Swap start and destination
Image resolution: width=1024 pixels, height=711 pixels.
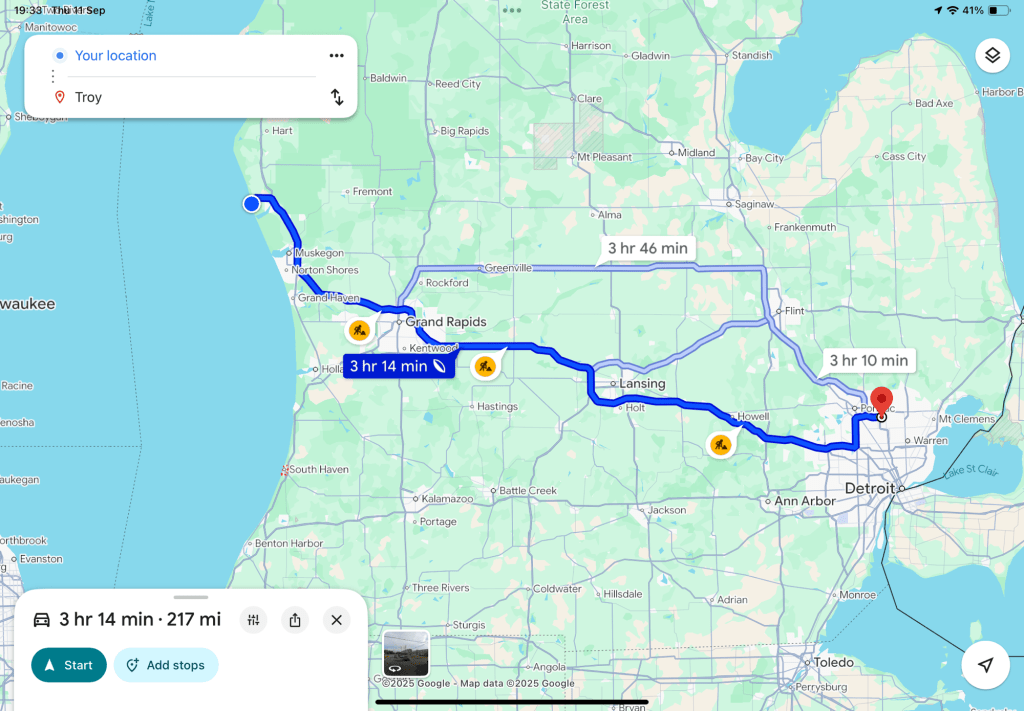point(337,97)
